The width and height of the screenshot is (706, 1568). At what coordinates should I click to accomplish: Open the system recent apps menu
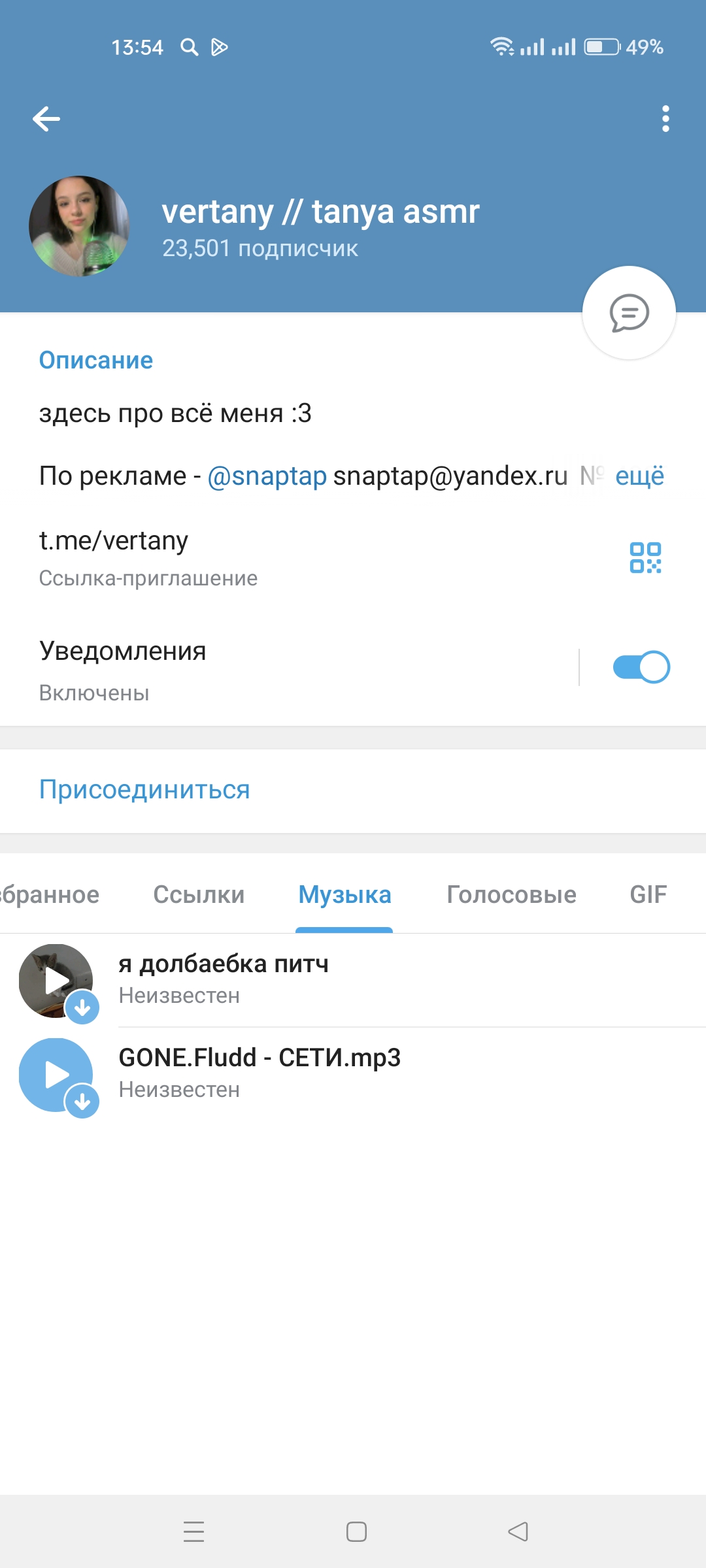pyautogui.click(x=194, y=1531)
